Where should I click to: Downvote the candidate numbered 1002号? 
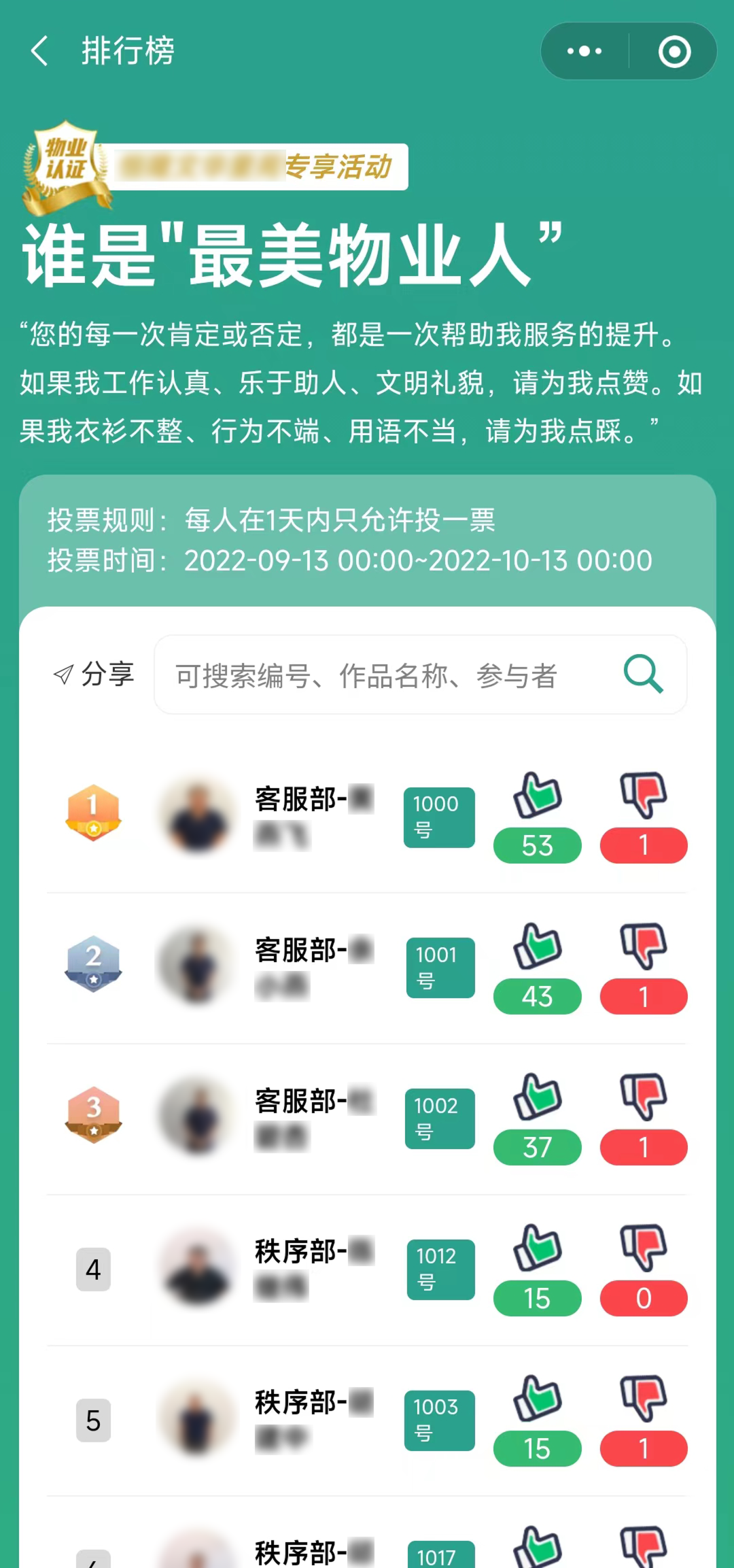pos(643,1097)
